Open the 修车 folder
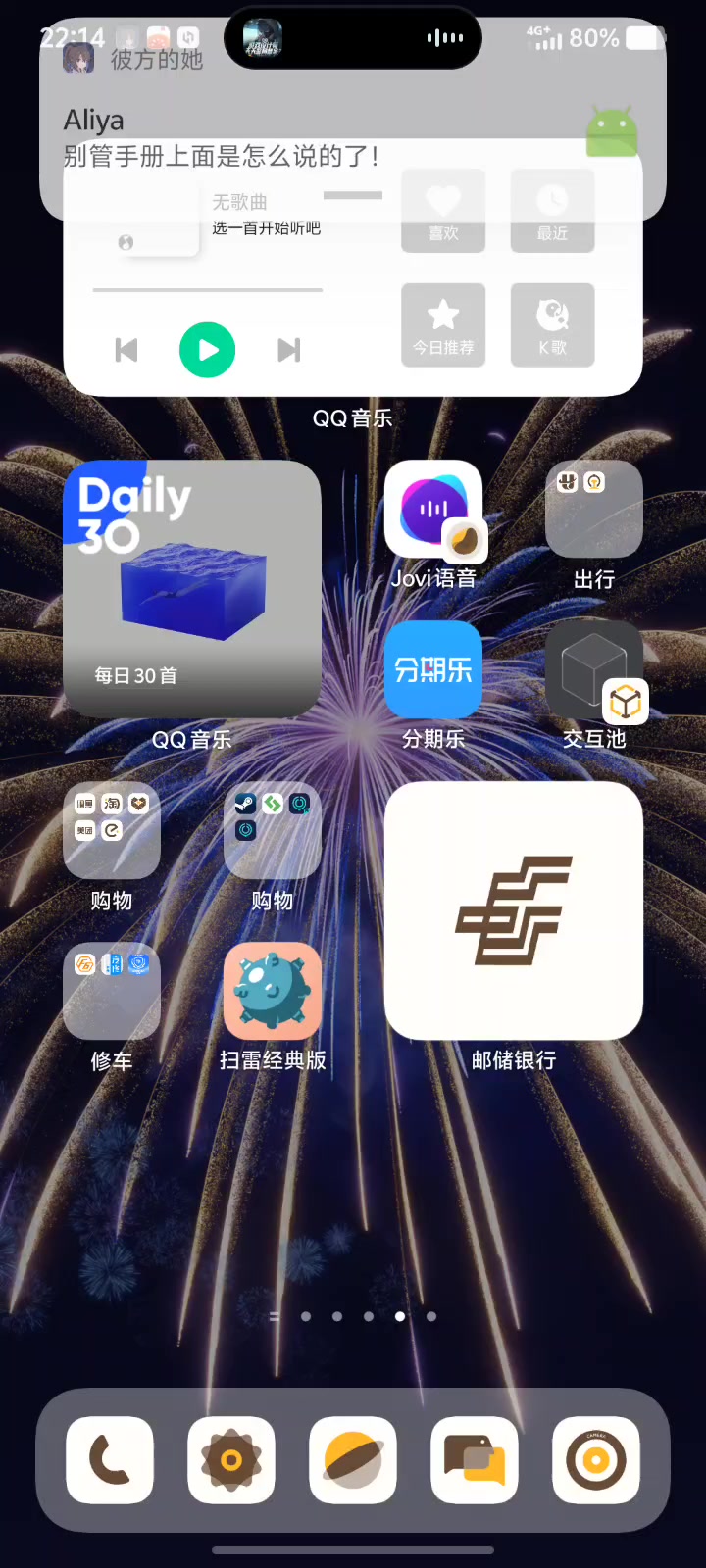This screenshot has height=1568, width=706. 112,991
